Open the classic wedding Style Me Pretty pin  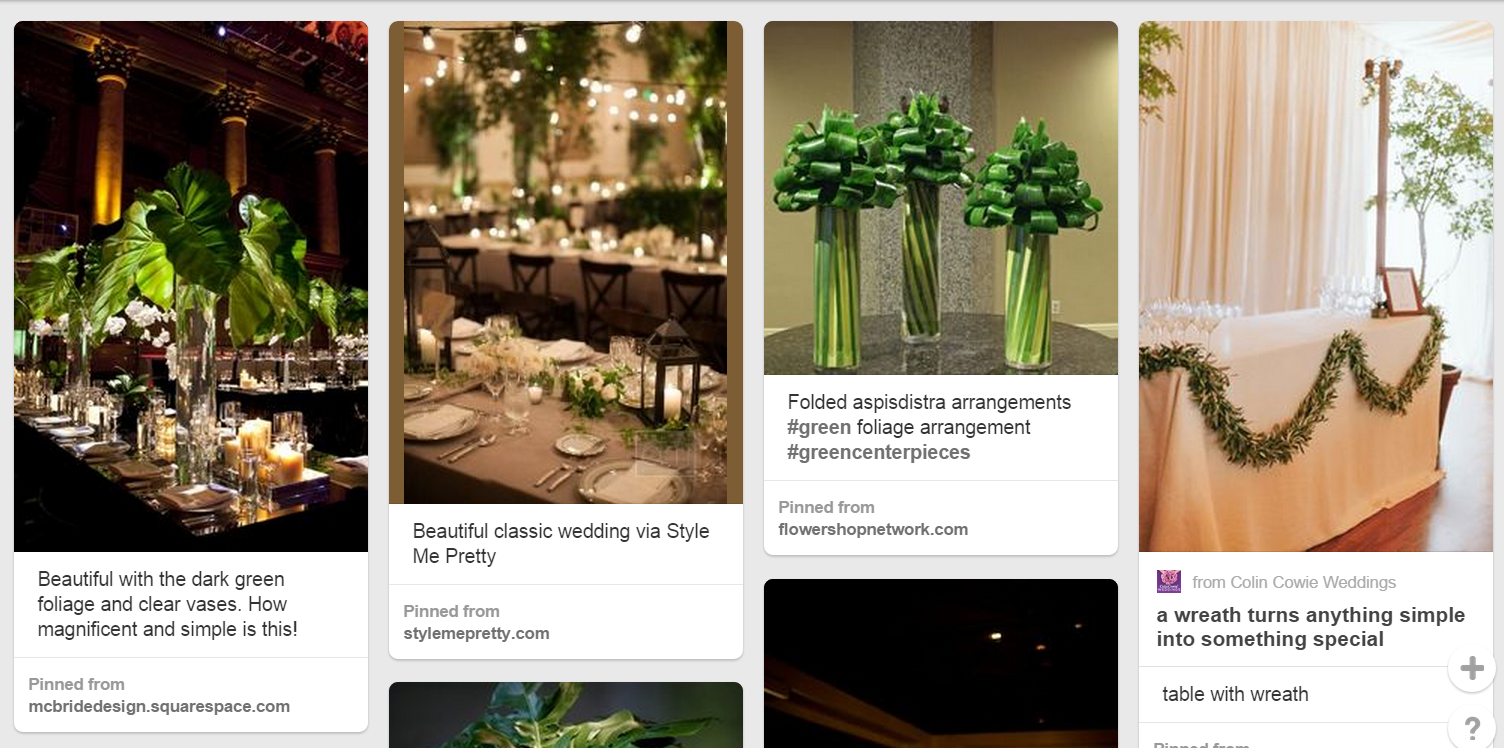565,262
